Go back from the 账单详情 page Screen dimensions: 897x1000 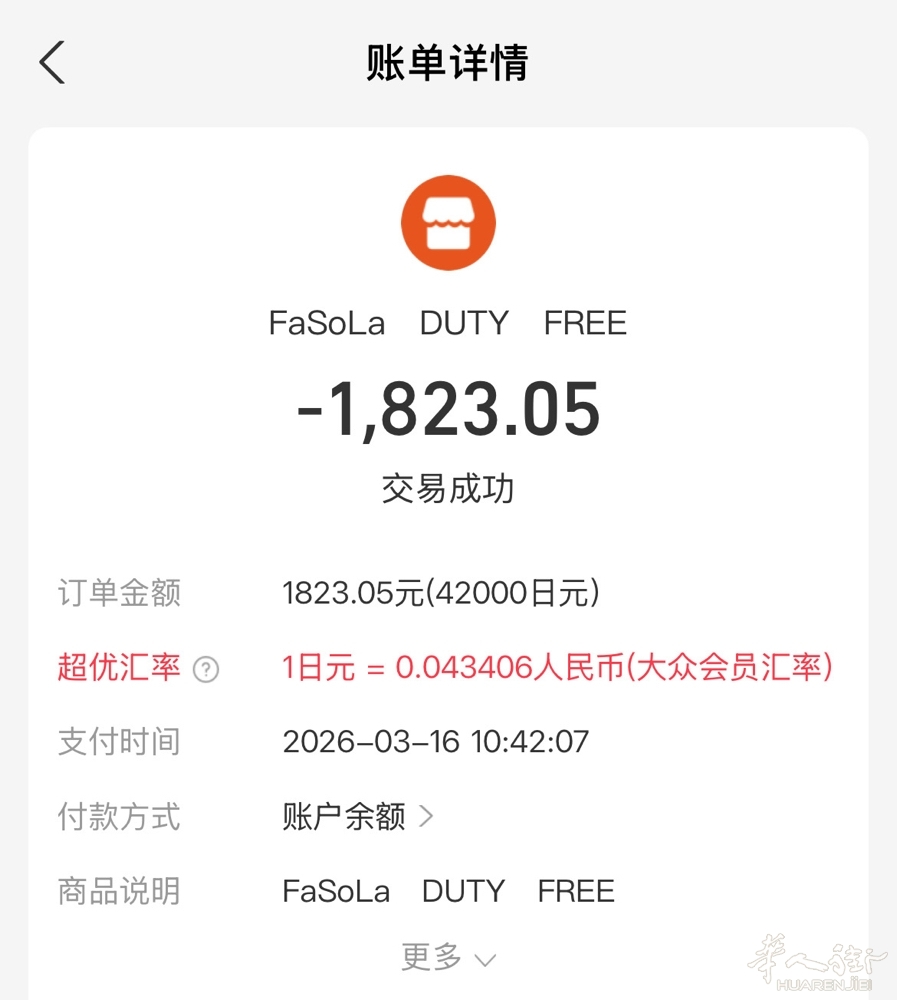pyautogui.click(x=52, y=63)
